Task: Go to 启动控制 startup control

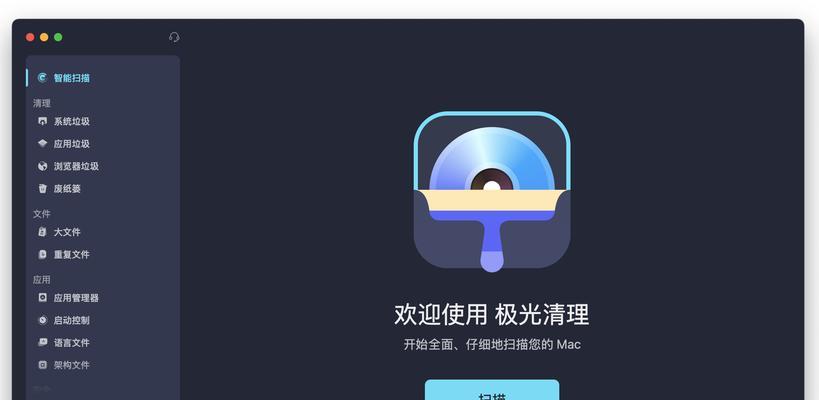Action: 71,320
